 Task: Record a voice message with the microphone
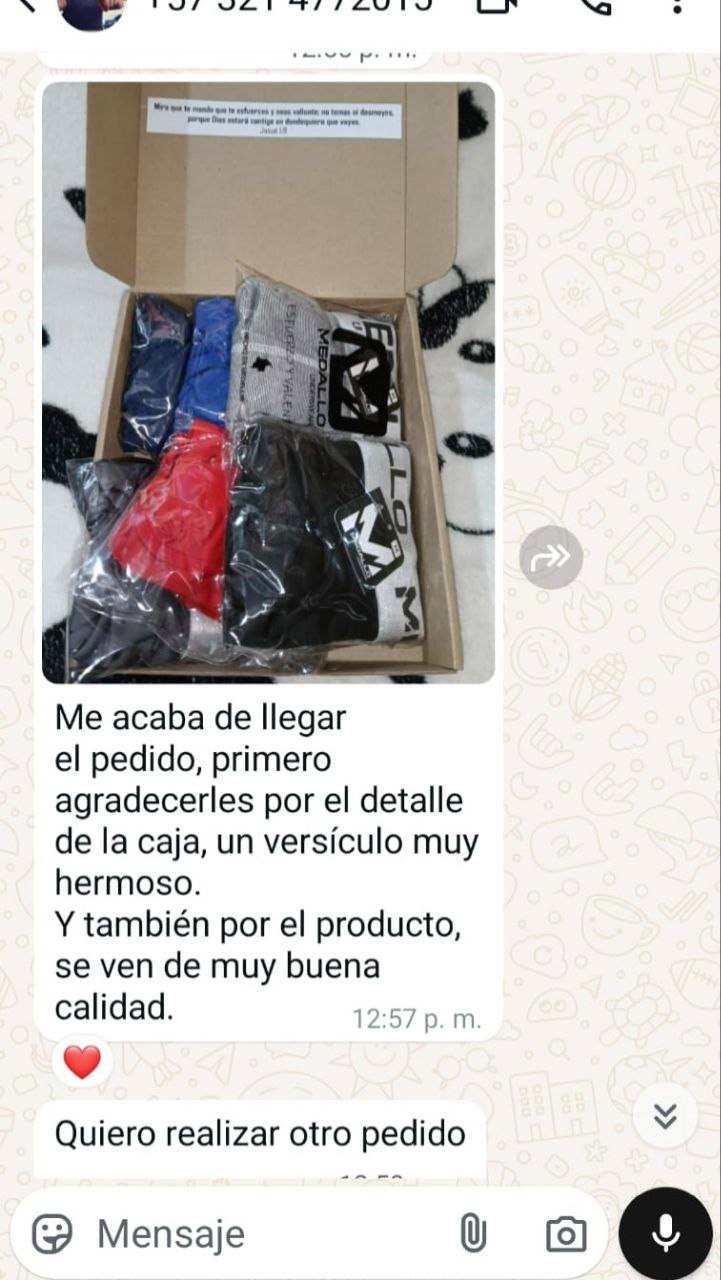point(665,1233)
